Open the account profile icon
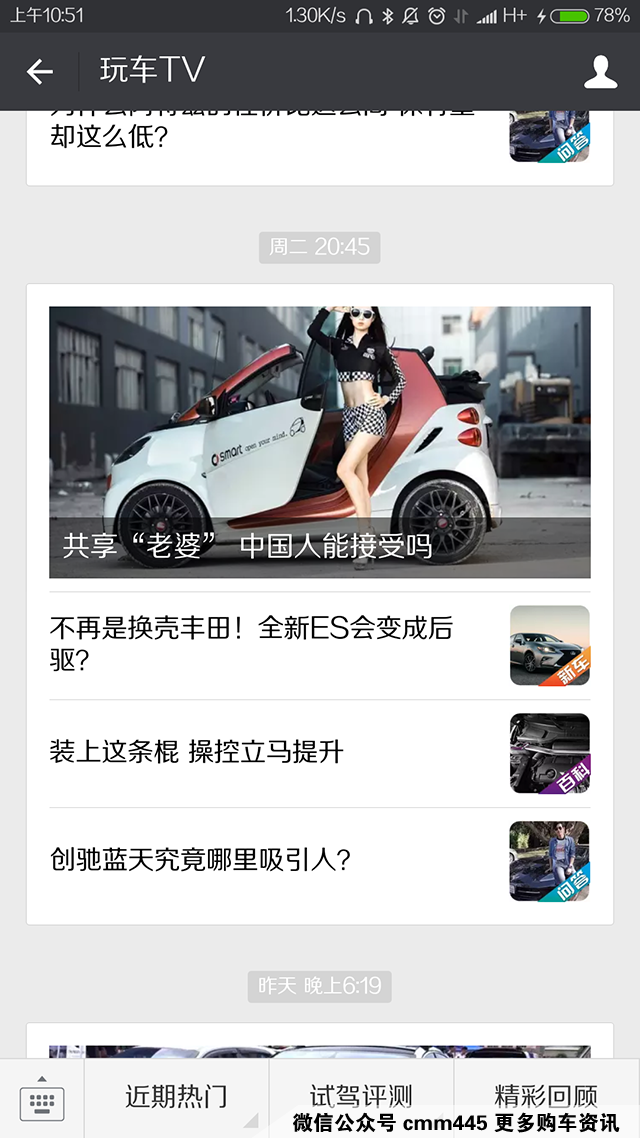640x1138 pixels. pos(600,71)
